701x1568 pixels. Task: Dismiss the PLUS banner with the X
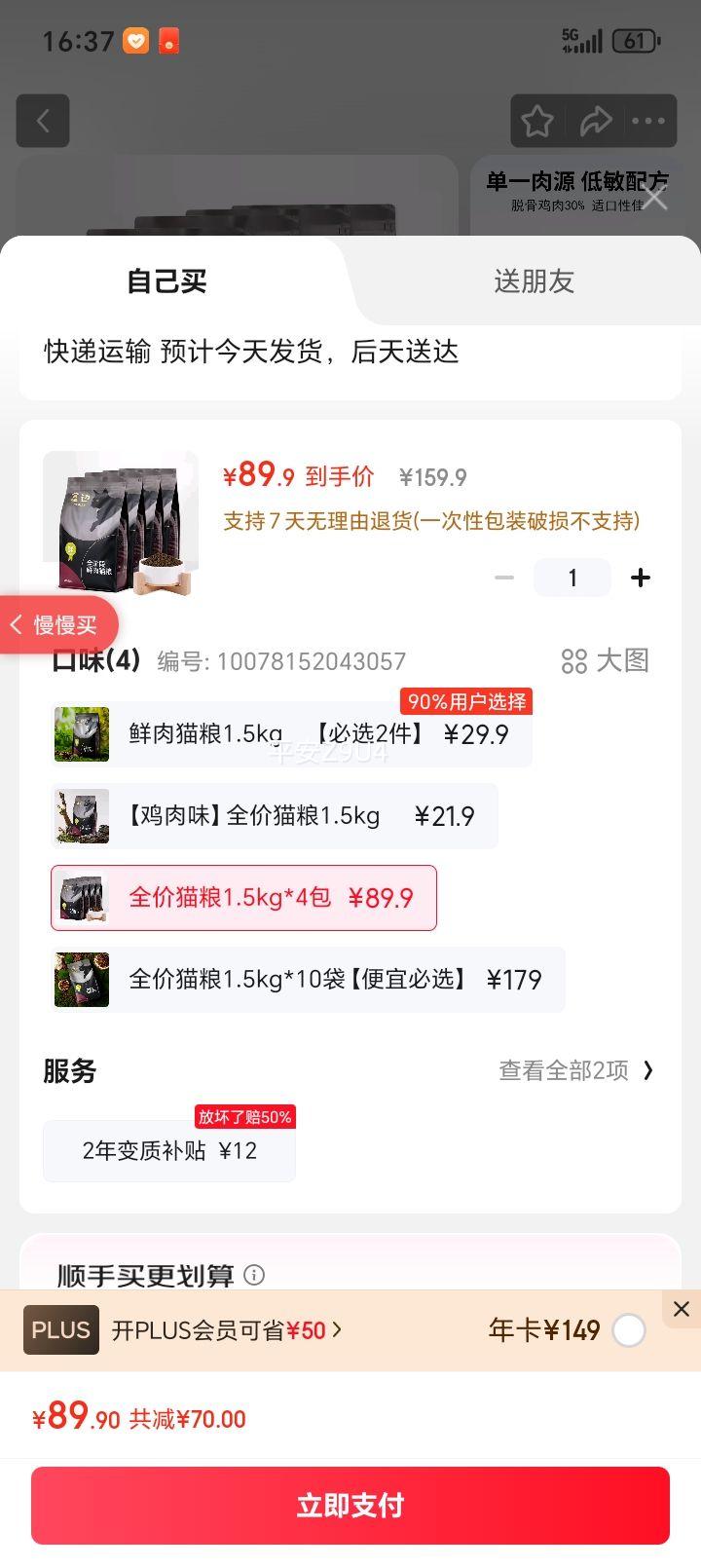point(681,1309)
